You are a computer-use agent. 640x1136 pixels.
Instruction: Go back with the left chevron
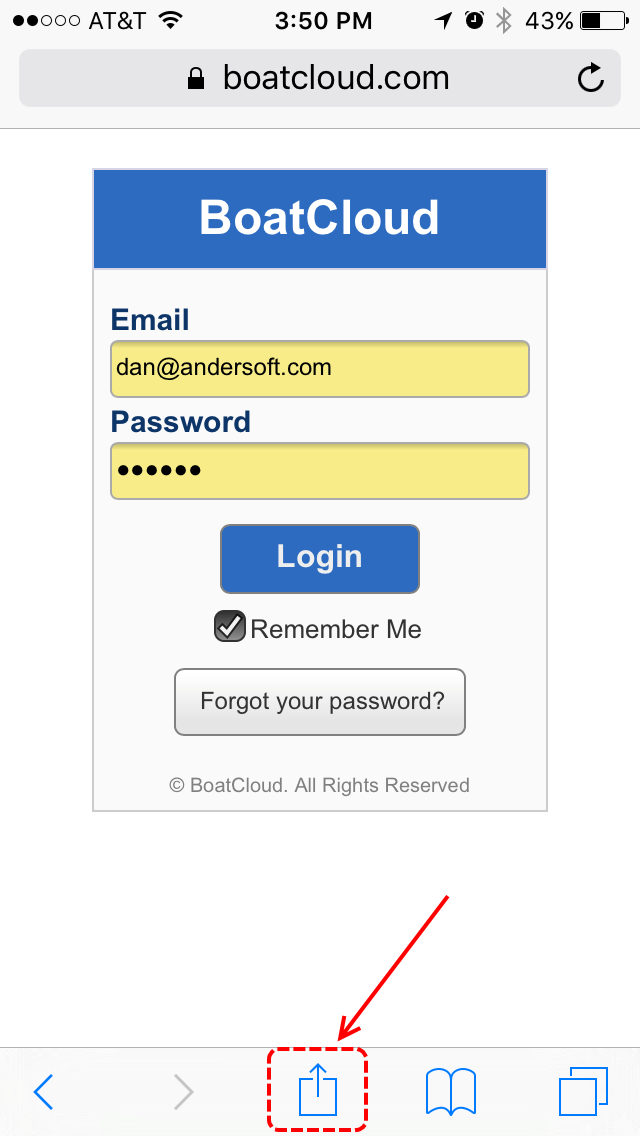(x=43, y=1091)
